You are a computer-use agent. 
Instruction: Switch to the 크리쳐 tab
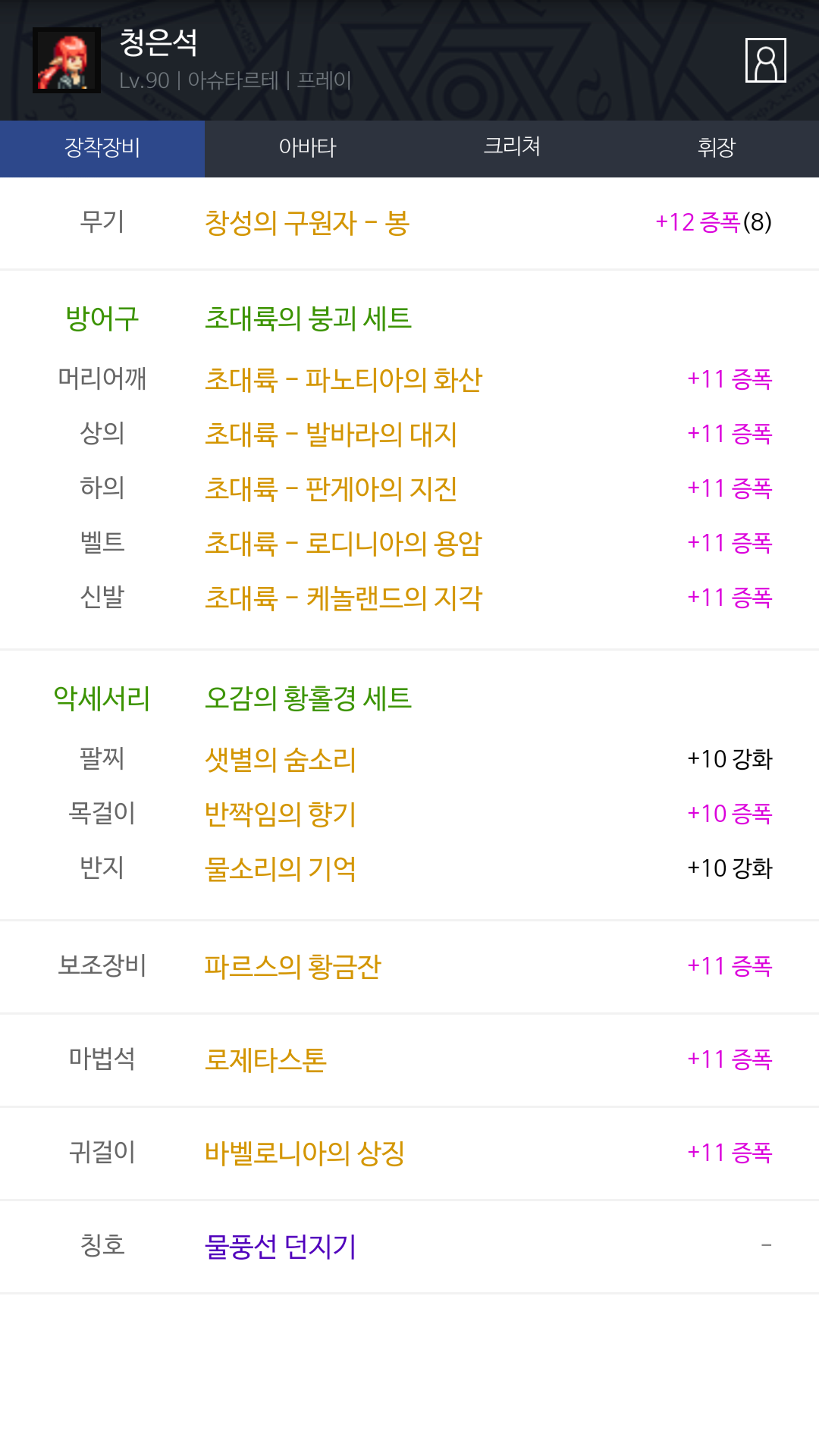(512, 147)
